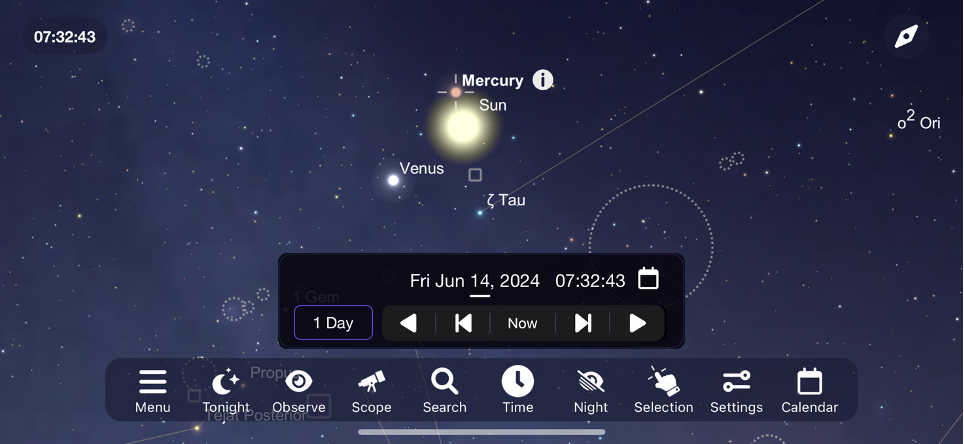Open Scope telescope control
The height and width of the screenshot is (444, 964).
click(x=372, y=390)
